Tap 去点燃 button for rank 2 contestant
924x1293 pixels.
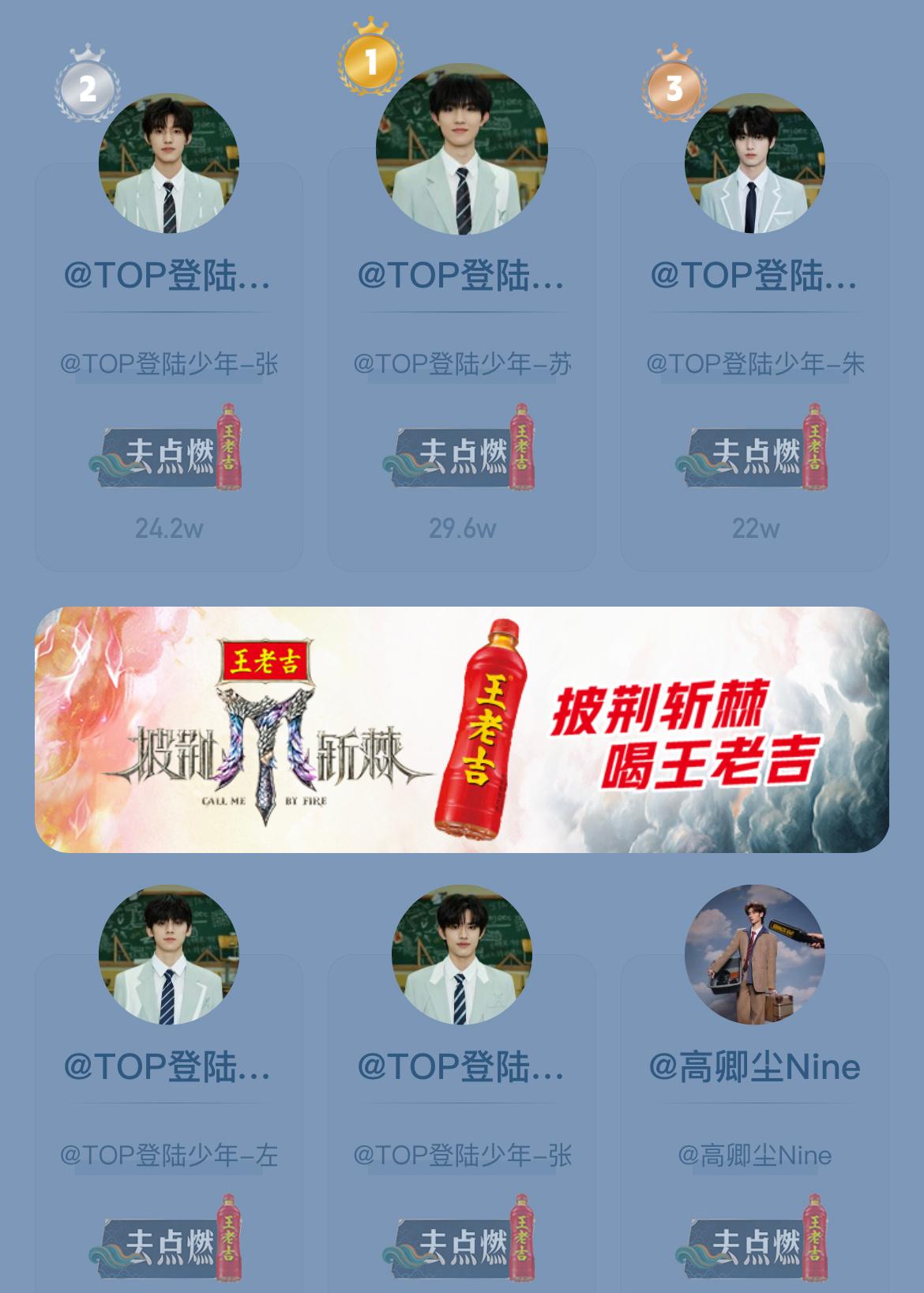pos(167,455)
